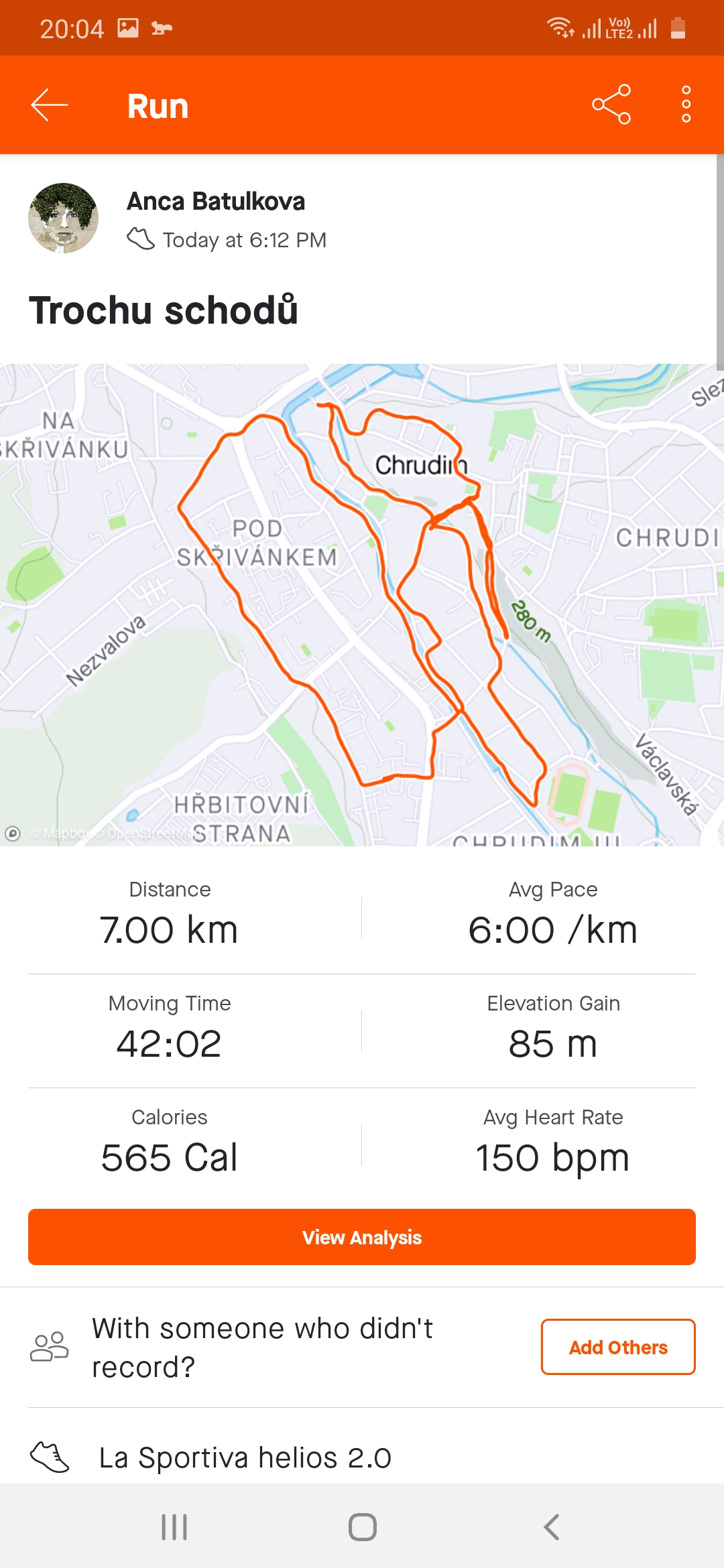Viewport: 724px width, 1568px height.
Task: Tap Add Others to tag companions
Action: [618, 1347]
